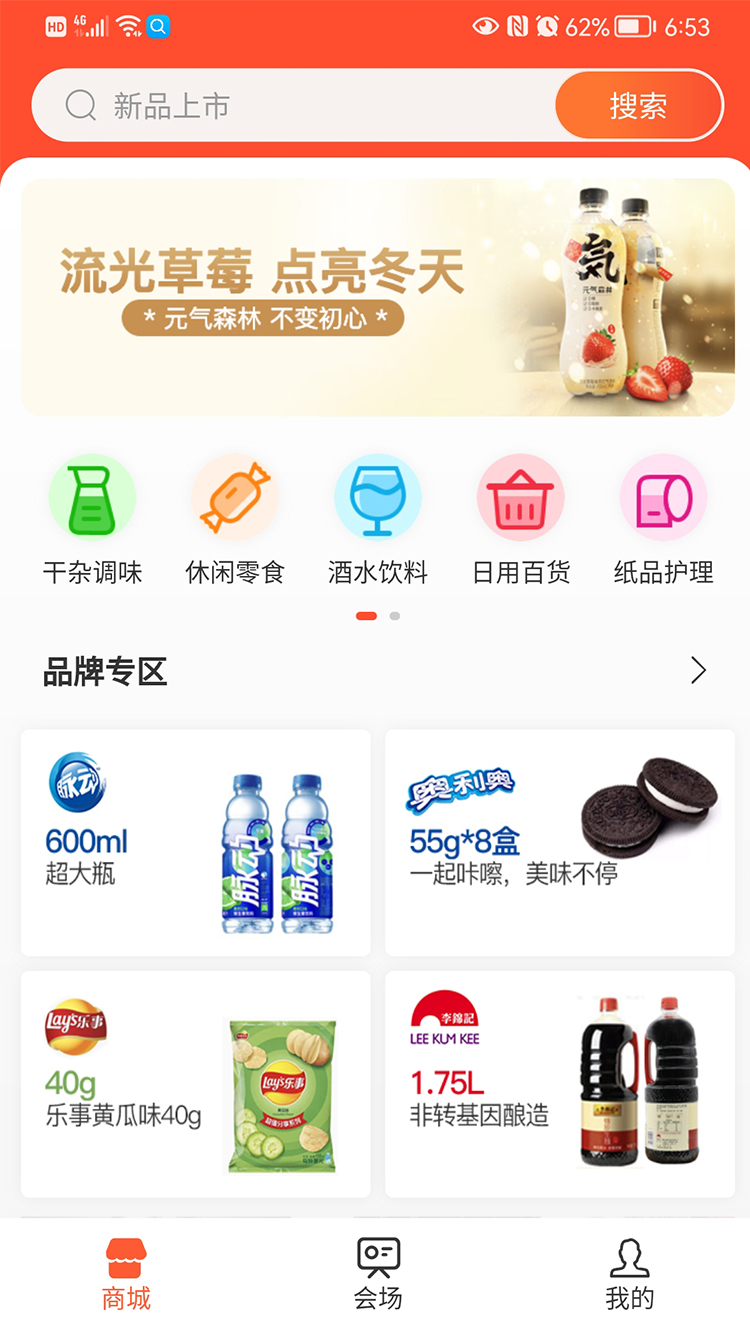Open the 脉动 600ml brand card
This screenshot has height=1334, width=750.
[196, 843]
